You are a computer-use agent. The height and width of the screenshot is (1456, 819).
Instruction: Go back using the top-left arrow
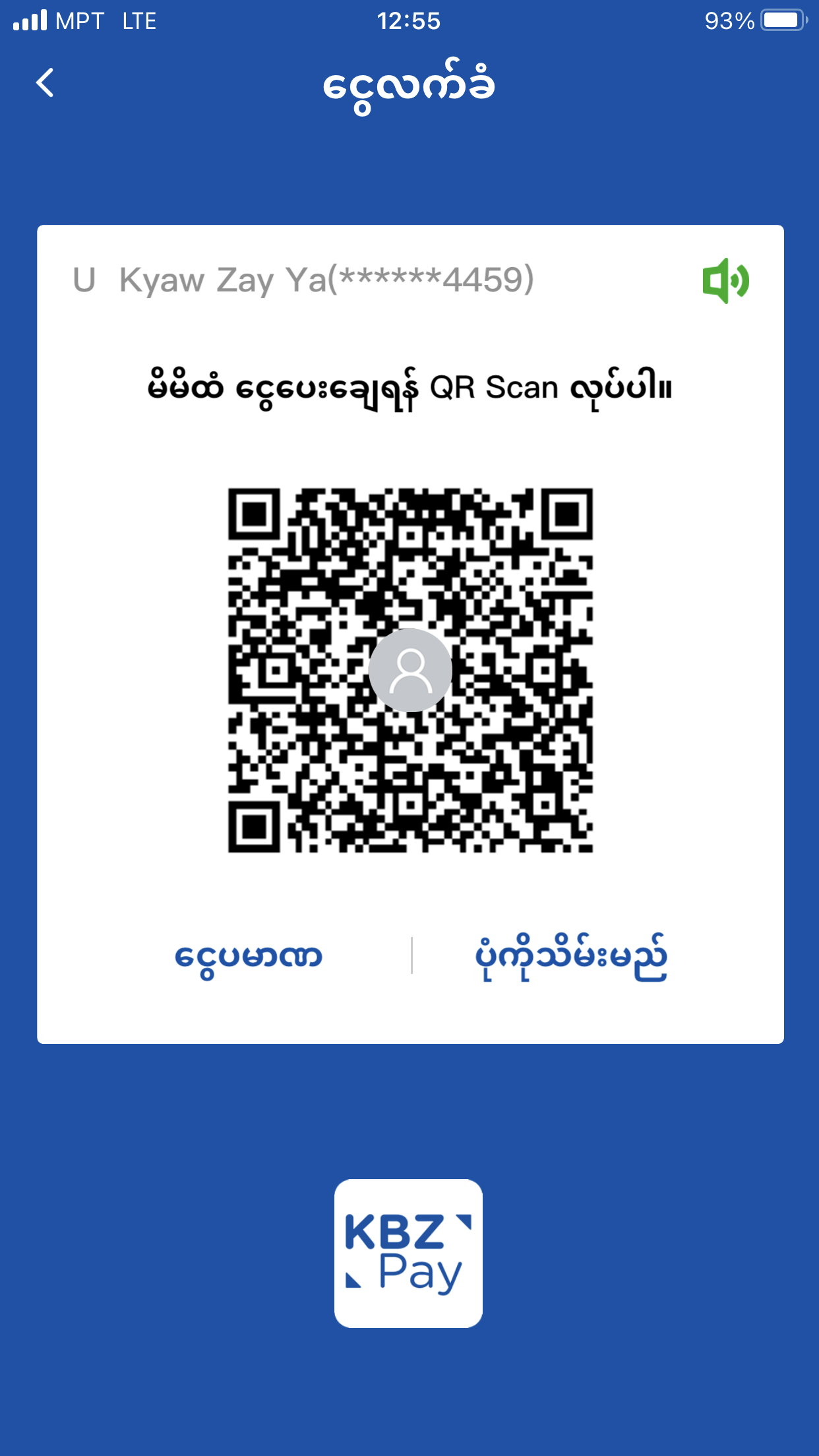45,83
